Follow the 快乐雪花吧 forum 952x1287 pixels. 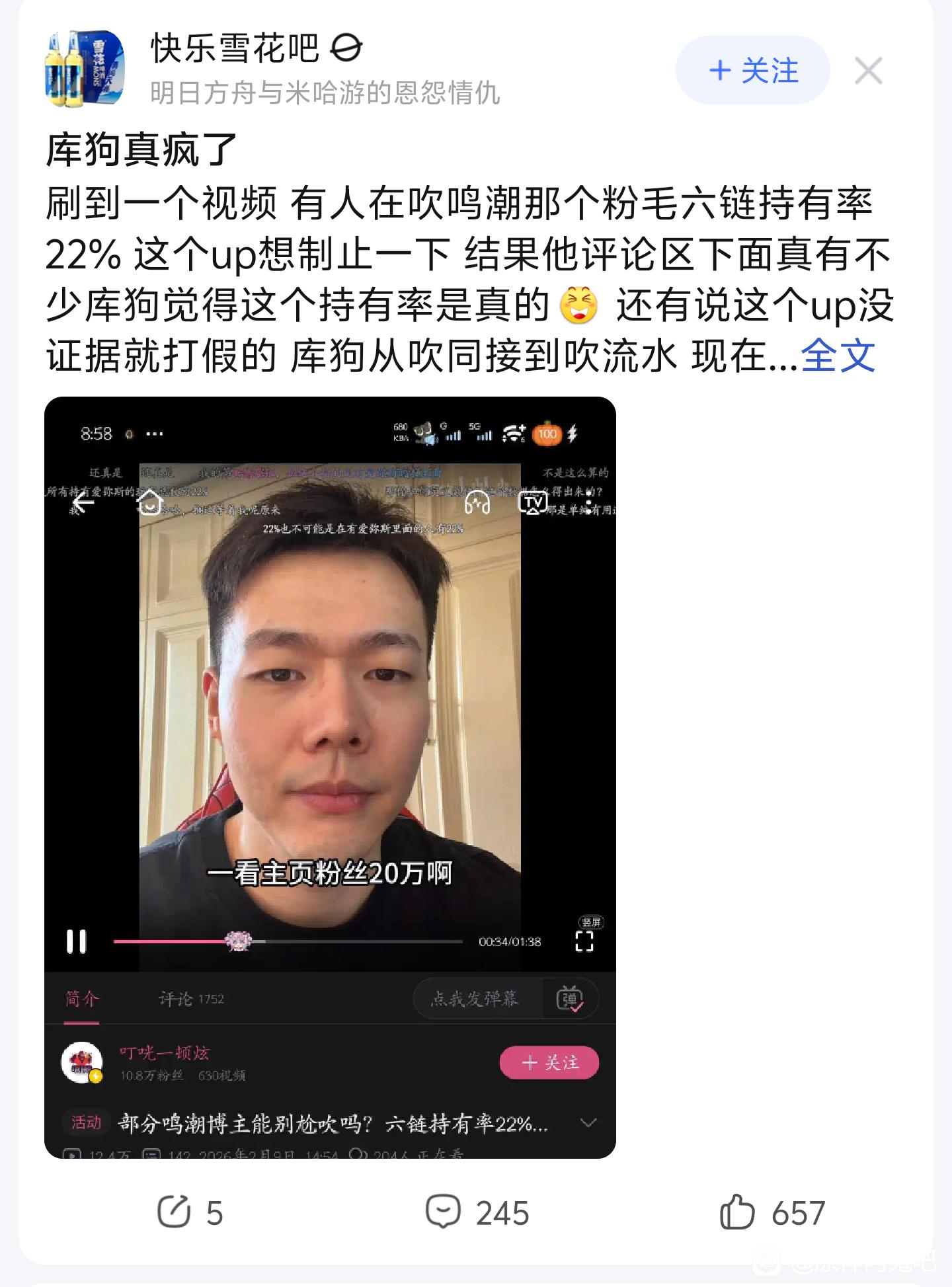click(752, 70)
